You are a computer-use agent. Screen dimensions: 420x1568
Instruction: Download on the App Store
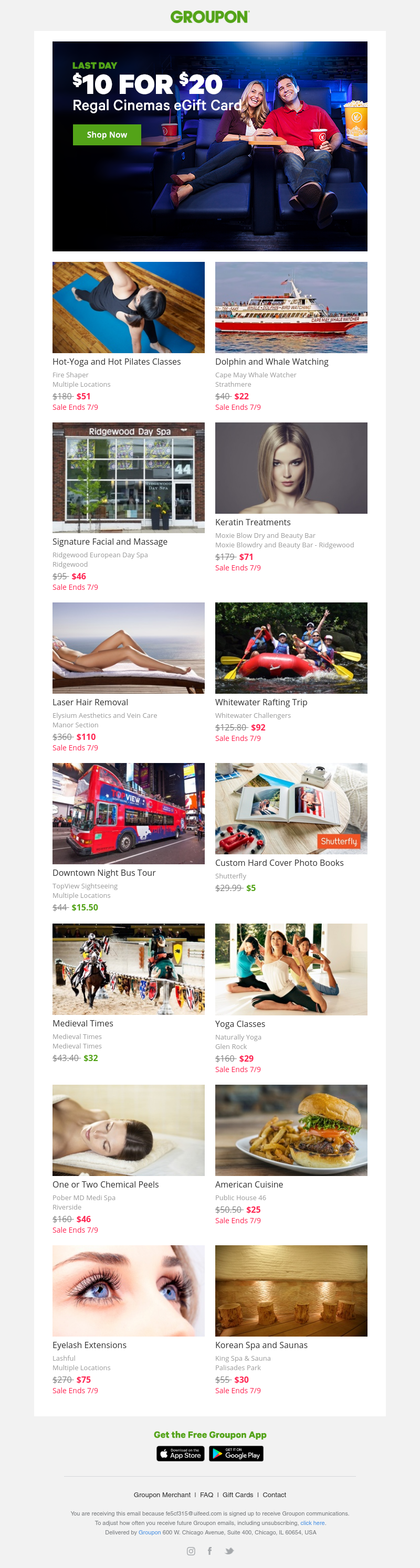coord(180,1454)
